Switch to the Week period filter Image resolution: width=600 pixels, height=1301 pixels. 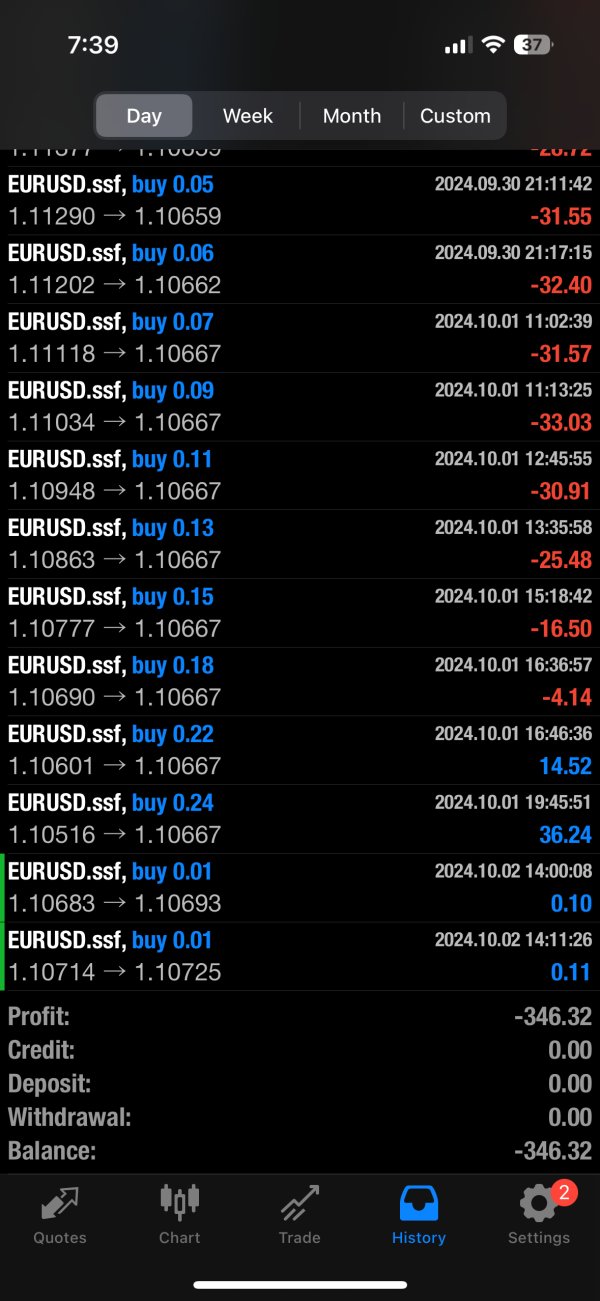pos(248,116)
